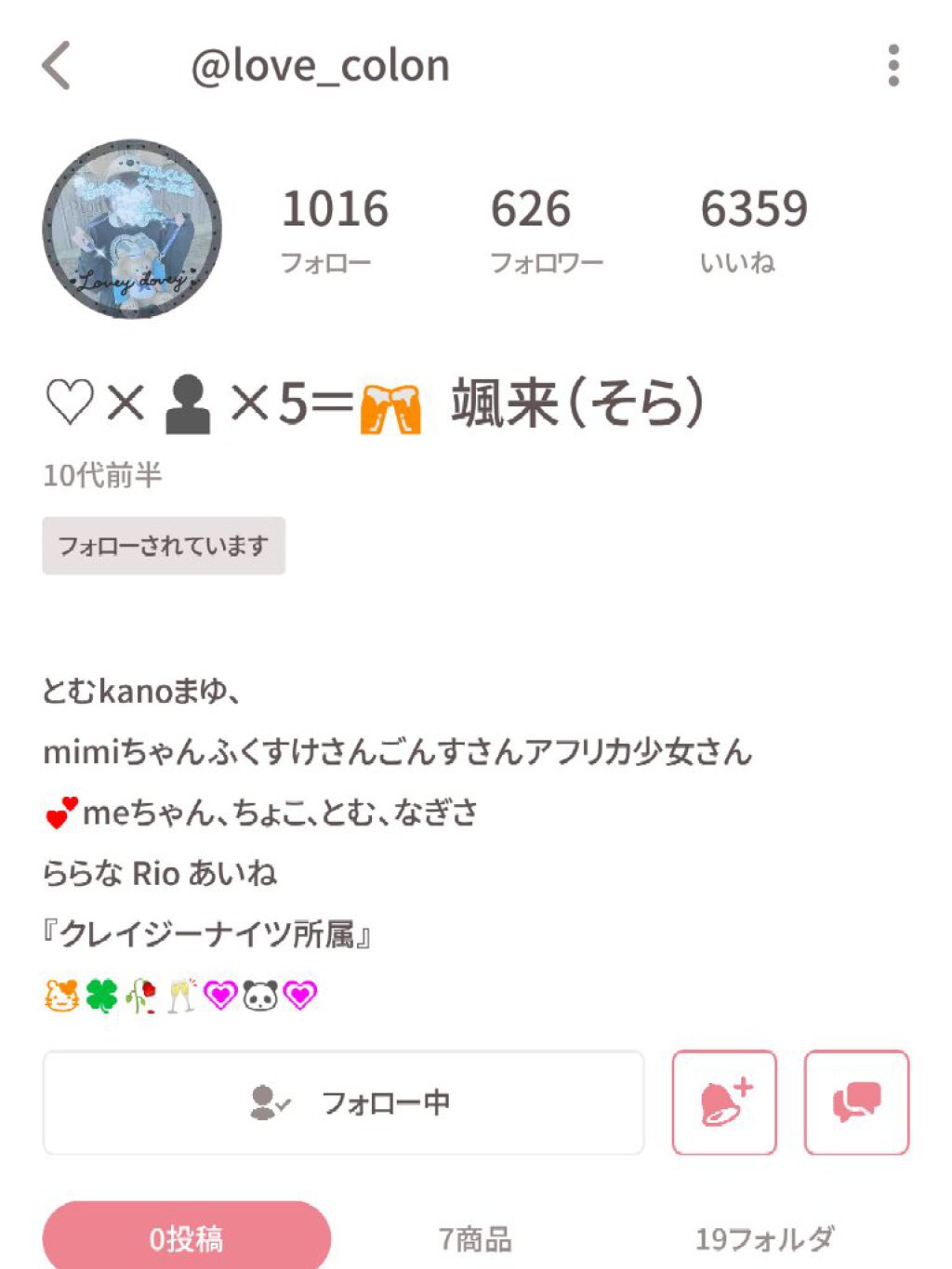
Task: Open the 626 フォロワー list
Action: click(x=545, y=229)
